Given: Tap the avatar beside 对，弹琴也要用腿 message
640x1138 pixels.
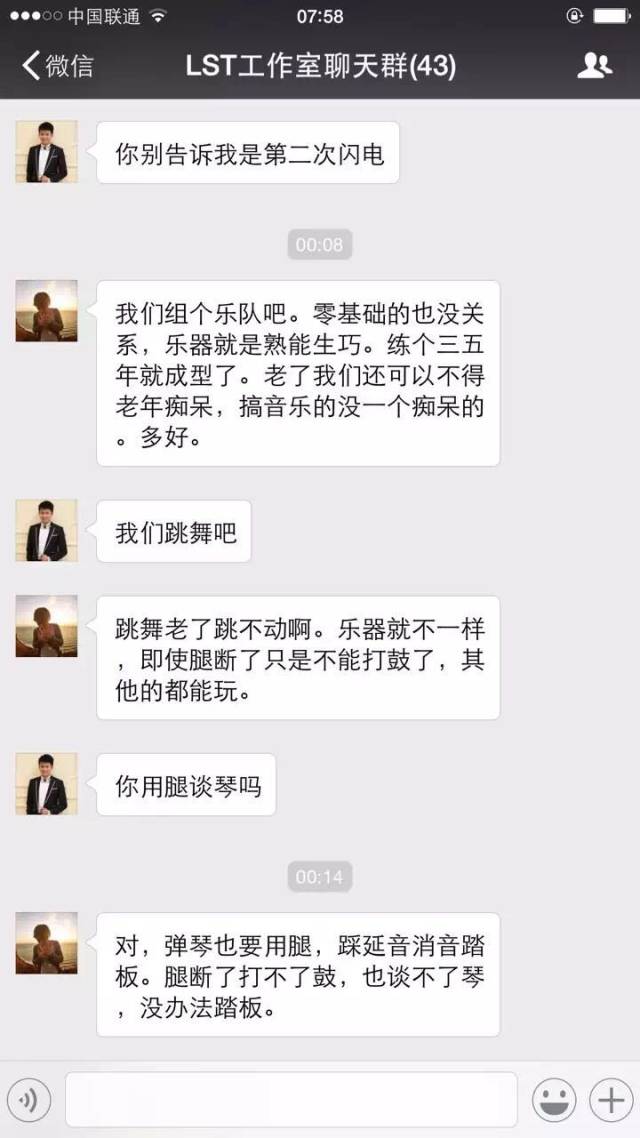Looking at the screenshot, I should (46, 943).
